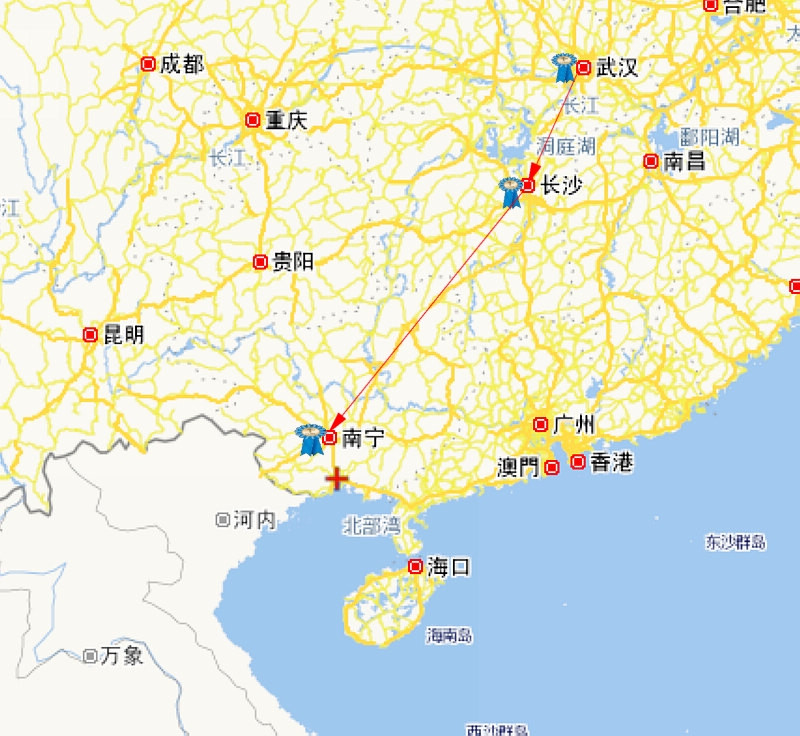800x736 pixels.
Task: Open the blue ribbon marker at 南宁
Action: pos(310,438)
